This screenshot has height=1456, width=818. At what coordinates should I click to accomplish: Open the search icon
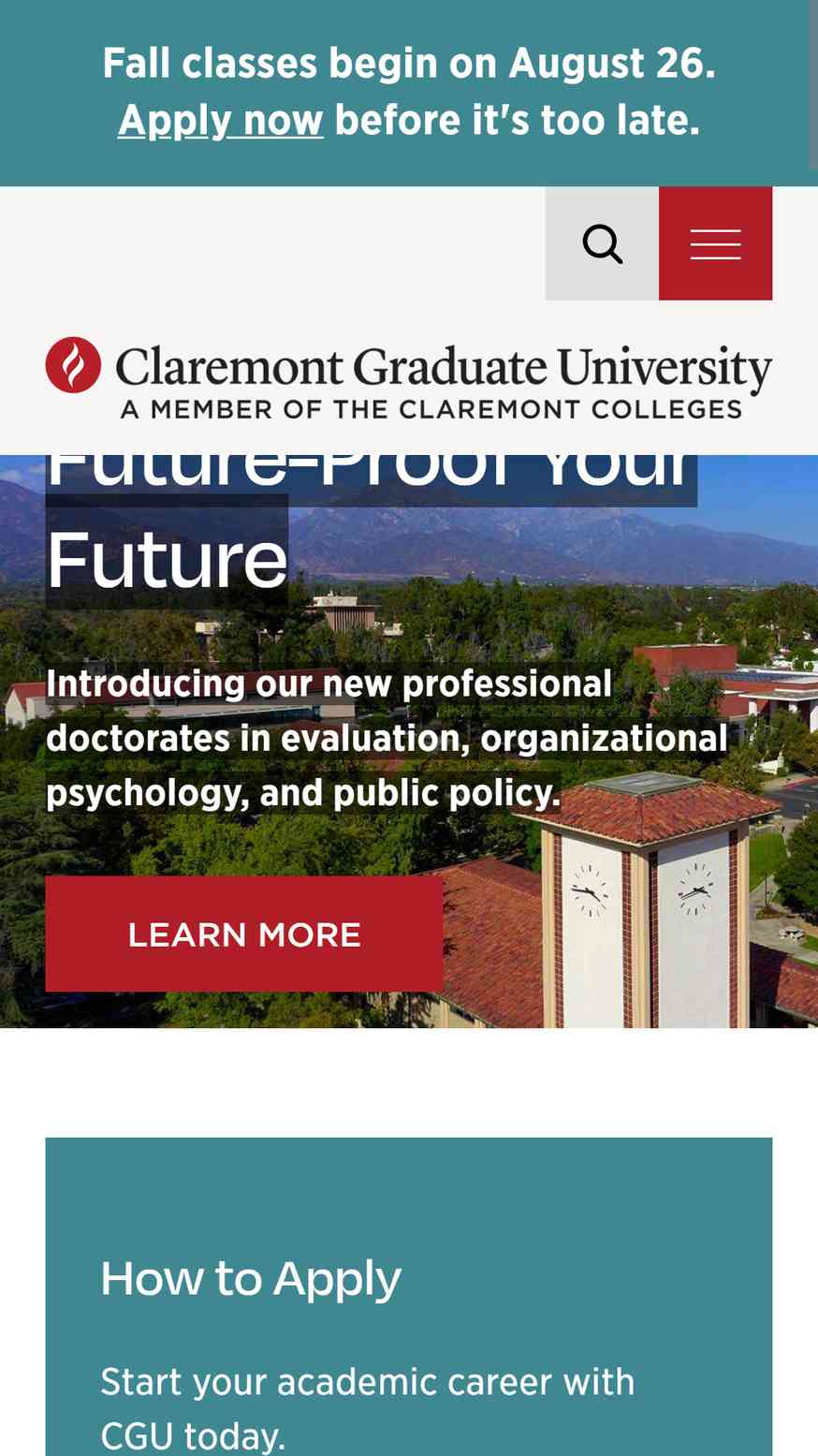coord(602,243)
